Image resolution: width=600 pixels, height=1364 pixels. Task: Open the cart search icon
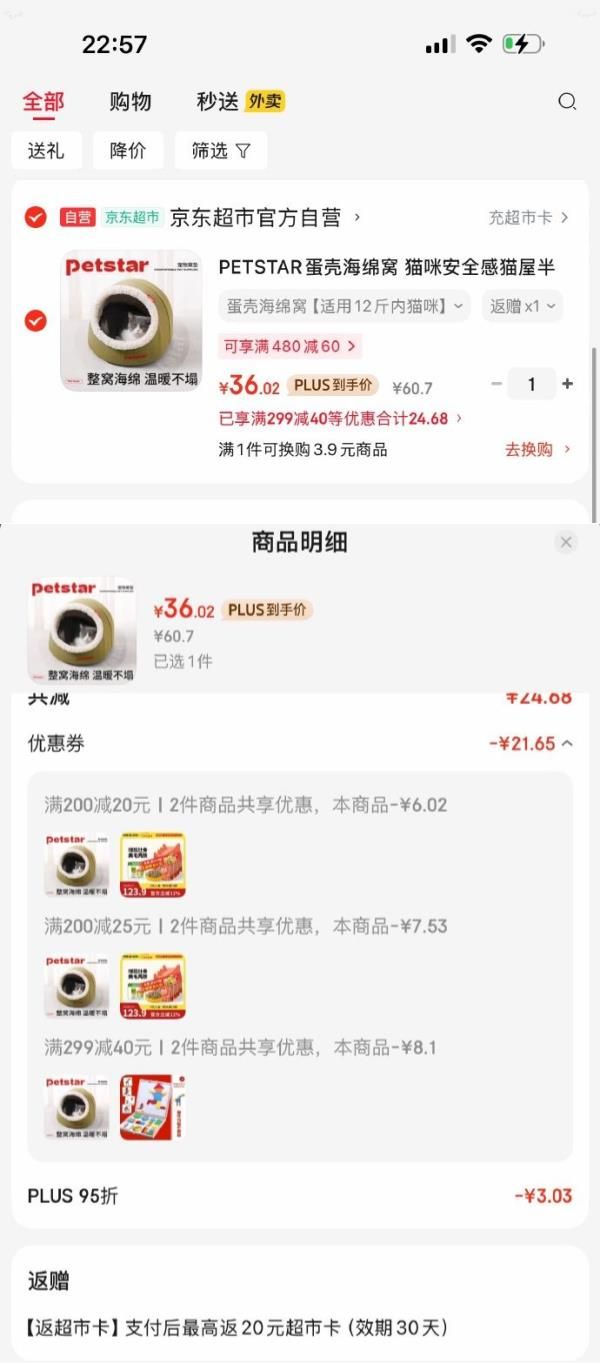coord(567,101)
